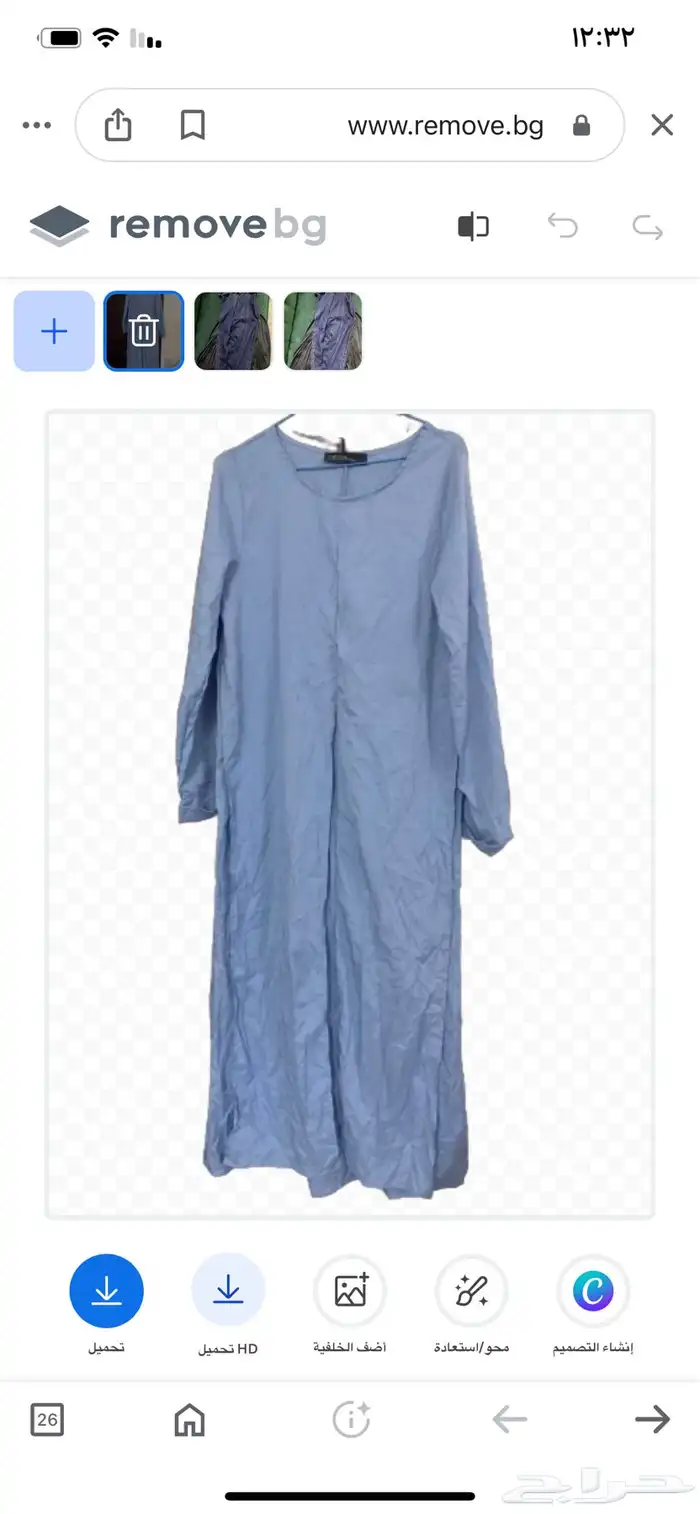
Task: Redo the edit
Action: (x=648, y=227)
